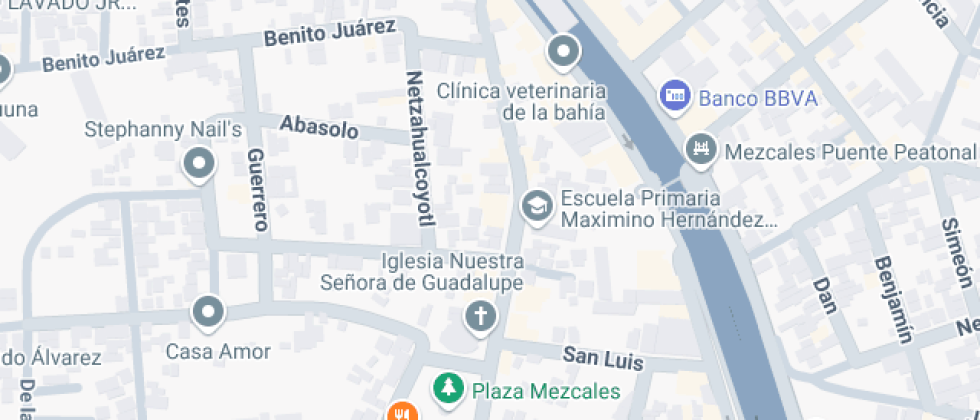980x420 pixels.
Task: Open the Clínica veterinaria de la bahía pin
Action: coord(564,50)
